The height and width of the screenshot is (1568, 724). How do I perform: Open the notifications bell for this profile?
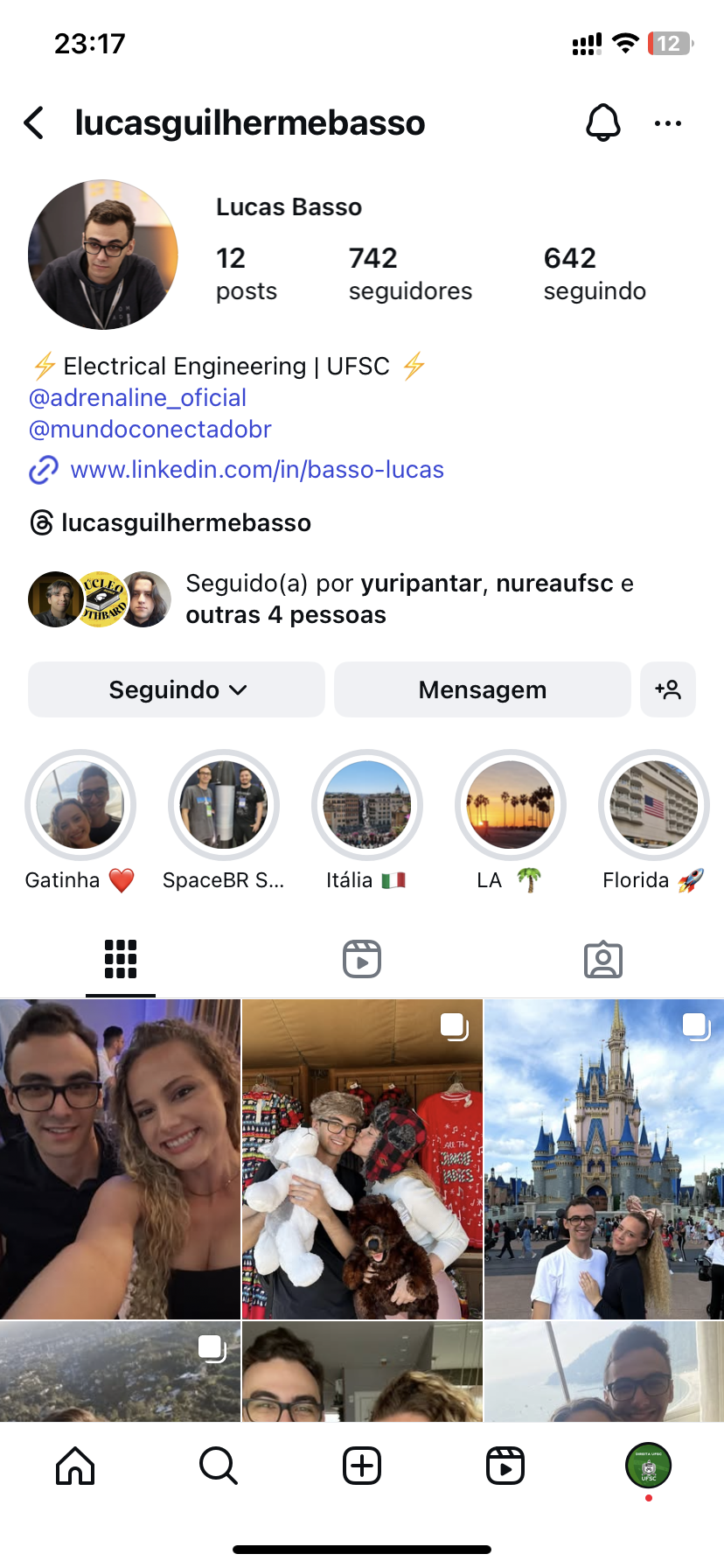point(602,123)
